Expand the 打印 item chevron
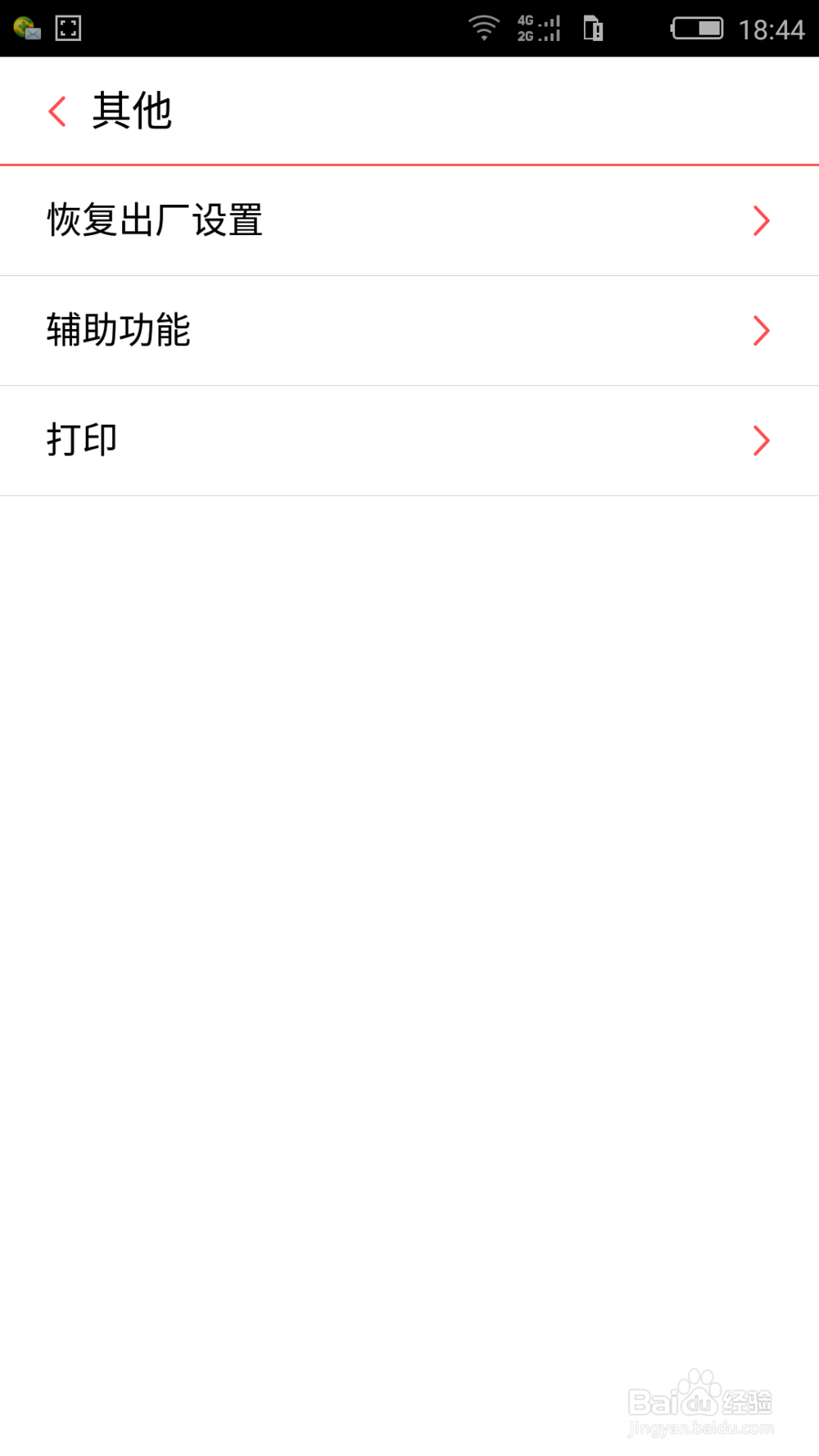 (761, 440)
